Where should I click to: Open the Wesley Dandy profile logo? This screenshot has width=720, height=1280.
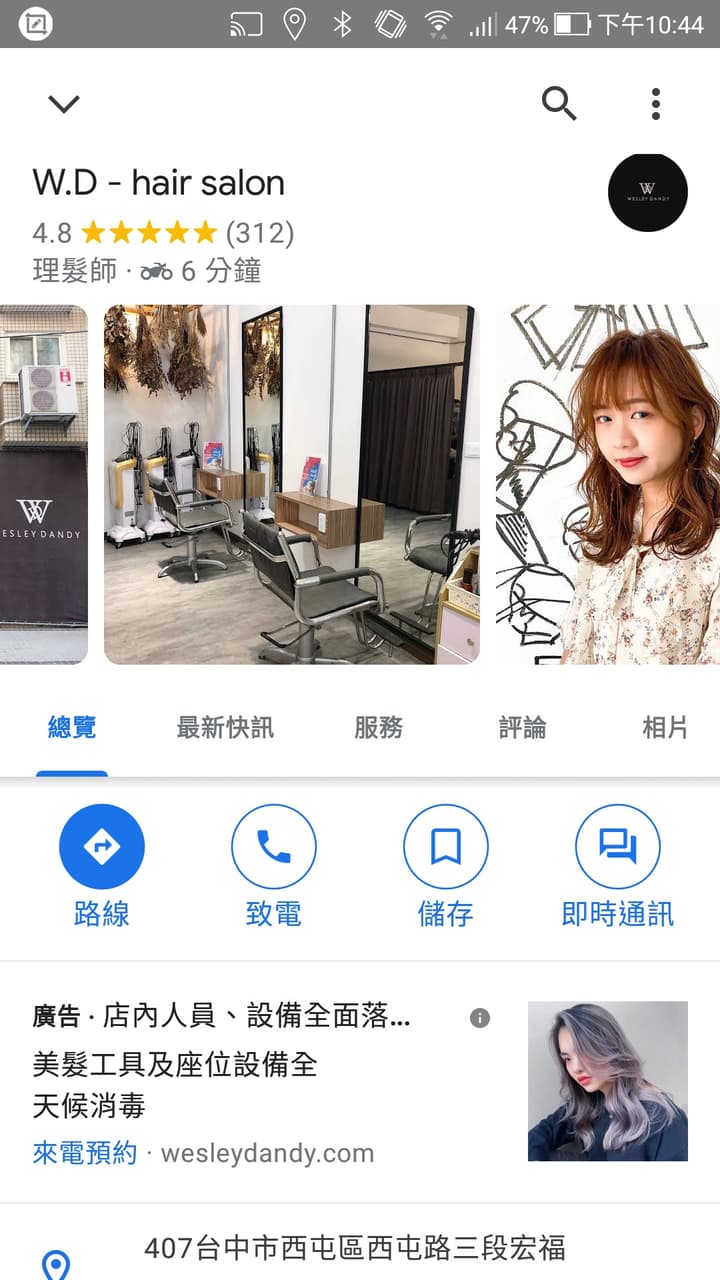(x=648, y=193)
